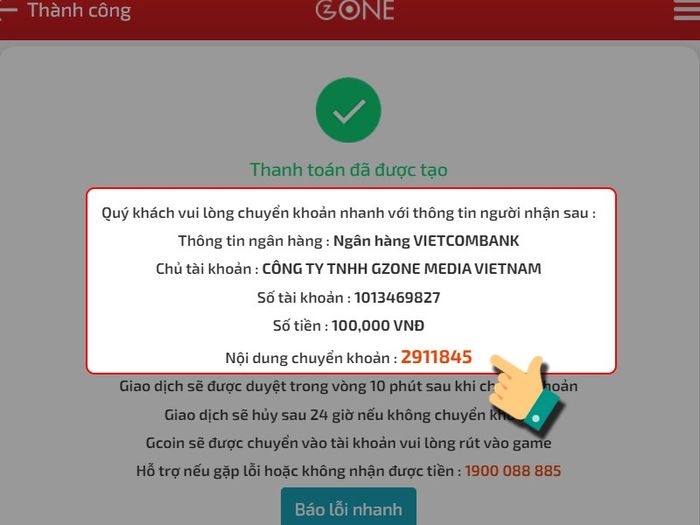The width and height of the screenshot is (700, 525).
Task: Go back from the Thành công page
Action: pos(9,12)
